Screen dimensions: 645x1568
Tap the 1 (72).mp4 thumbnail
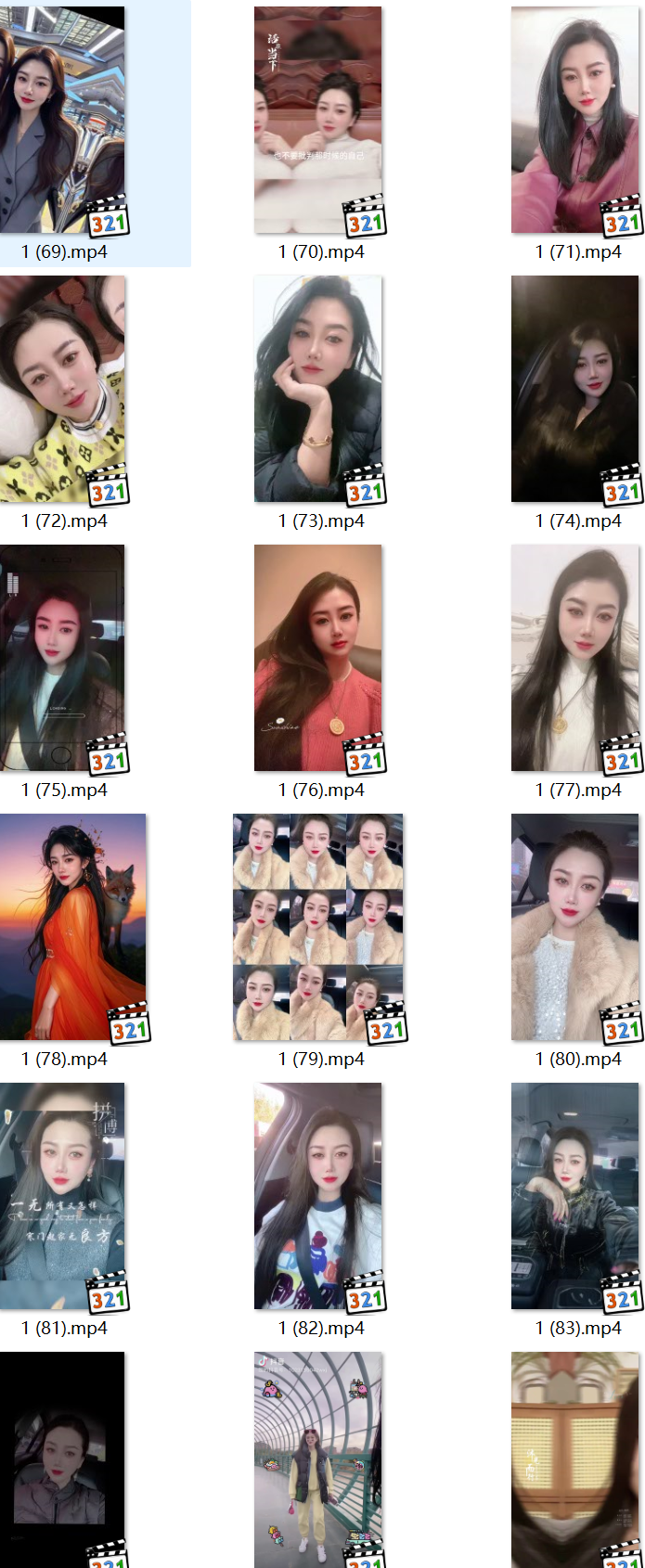pyautogui.click(x=62, y=390)
